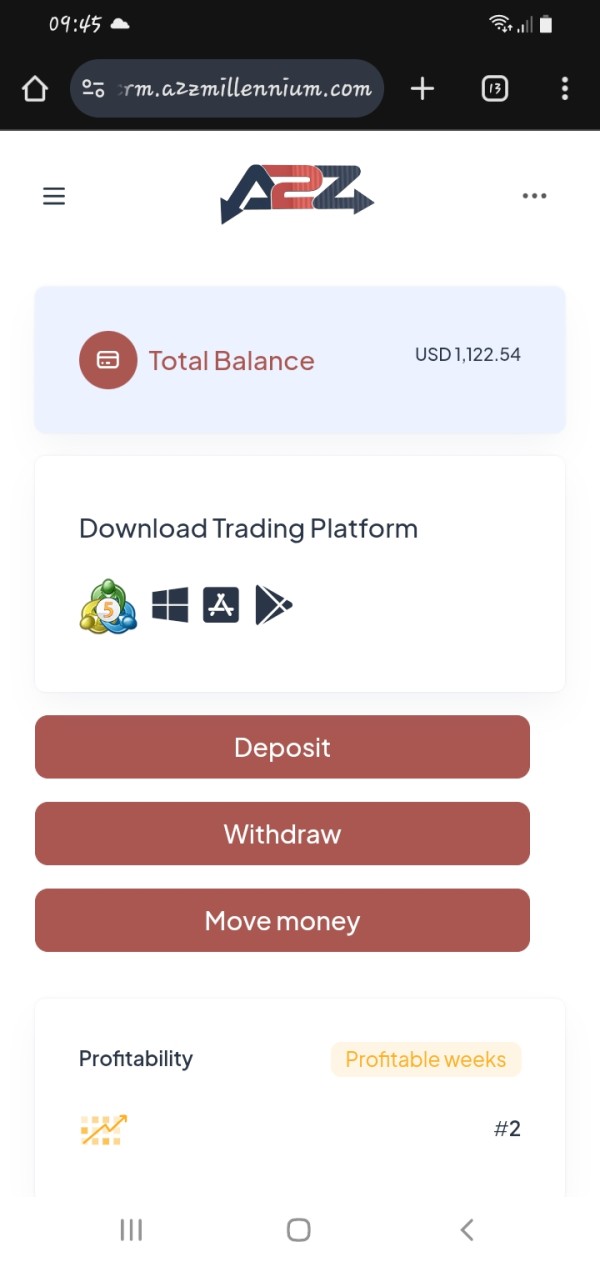The image size is (600, 1267).
Task: Tap the Withdraw button
Action: [x=282, y=834]
